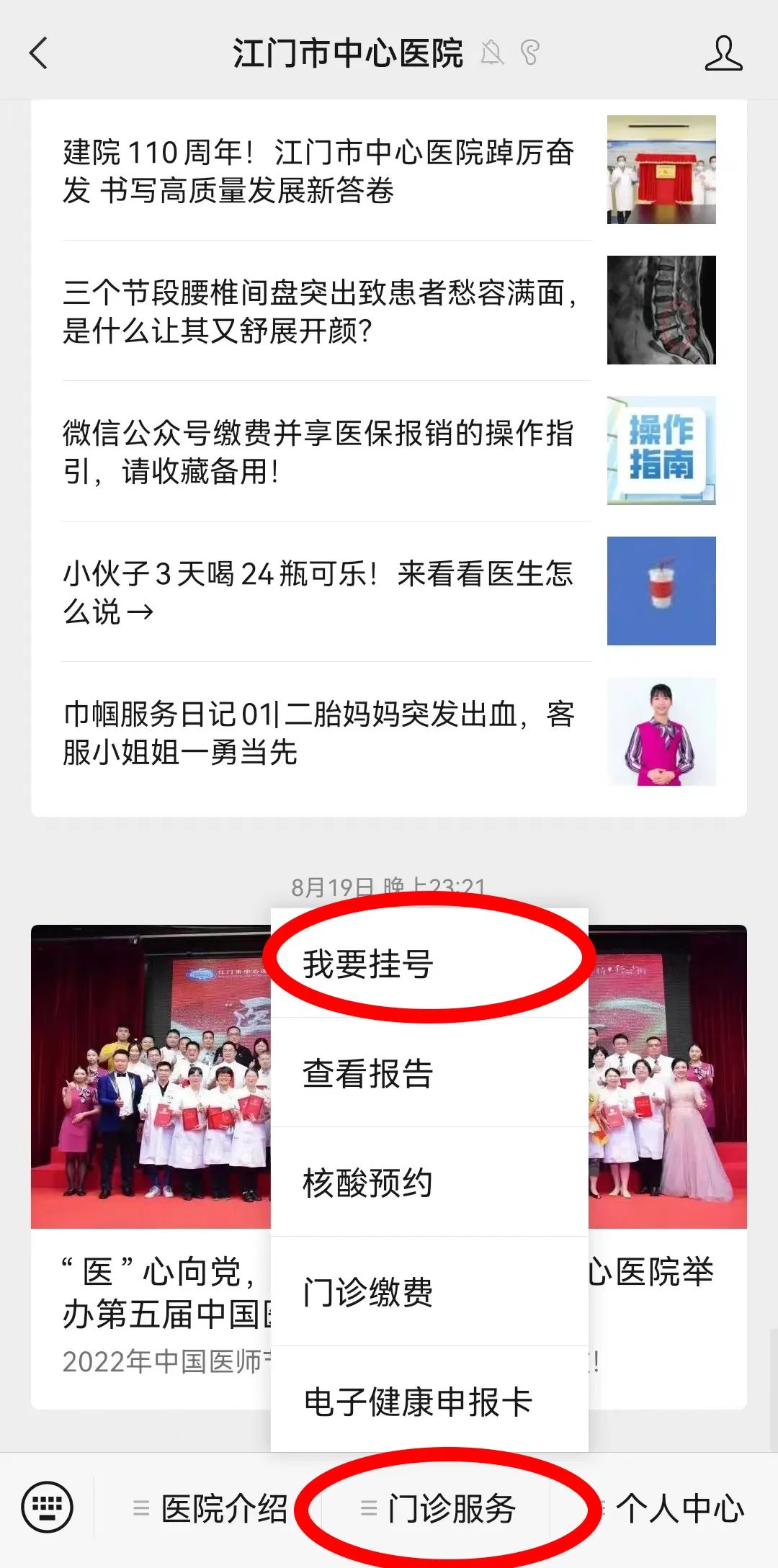
Task: Expand the 个人中心 bottom menu
Action: pyautogui.click(x=670, y=1508)
